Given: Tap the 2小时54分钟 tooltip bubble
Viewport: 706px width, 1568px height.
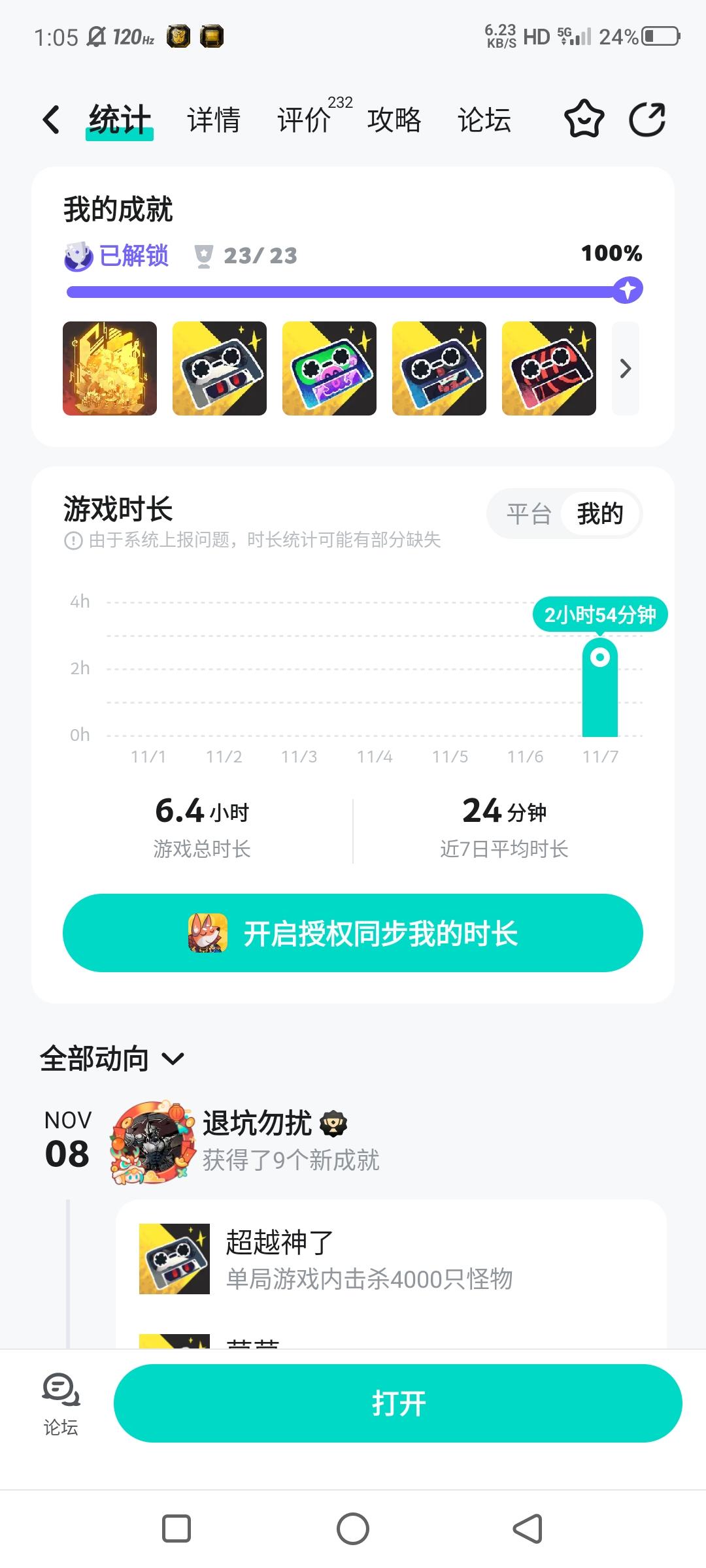Looking at the screenshot, I should [x=600, y=613].
